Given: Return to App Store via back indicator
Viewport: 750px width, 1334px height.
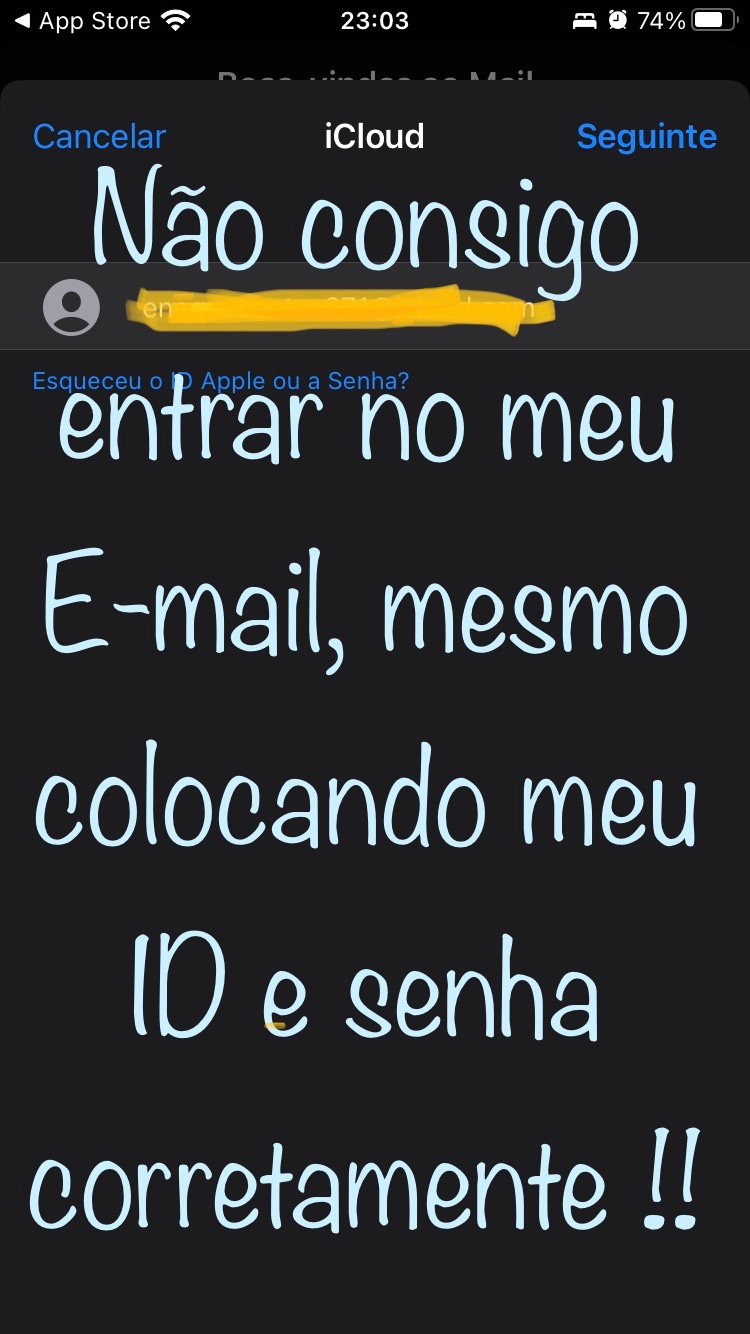Looking at the screenshot, I should 85,21.
